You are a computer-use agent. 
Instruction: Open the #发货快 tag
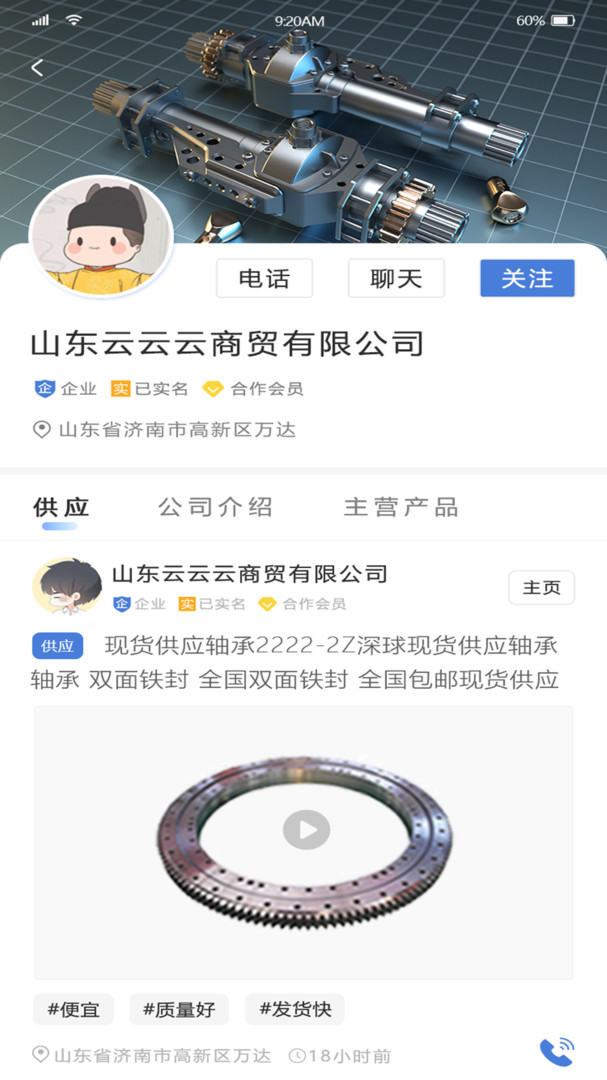[x=294, y=1009]
